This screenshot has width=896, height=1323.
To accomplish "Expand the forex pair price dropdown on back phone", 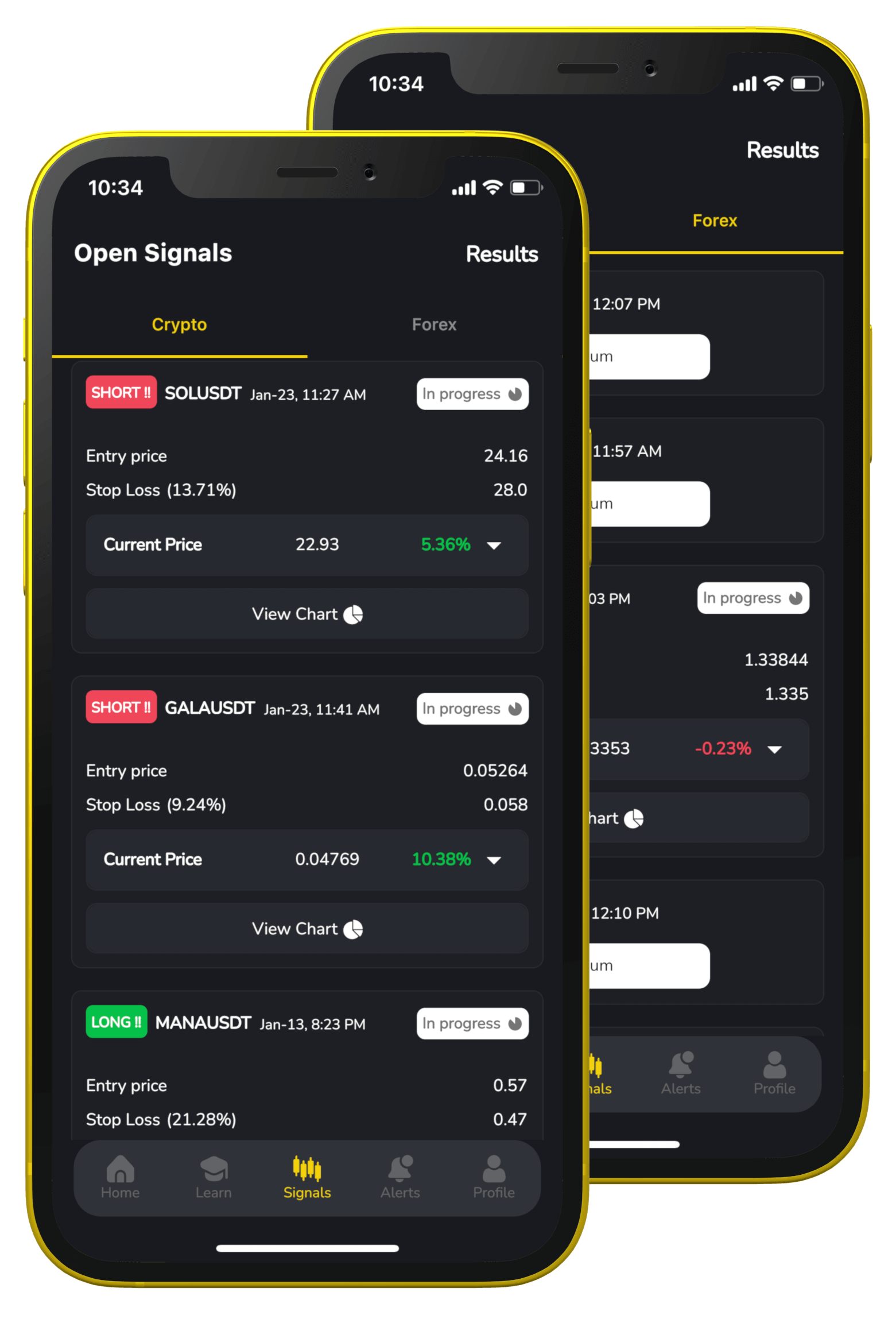I will pyautogui.click(x=775, y=749).
